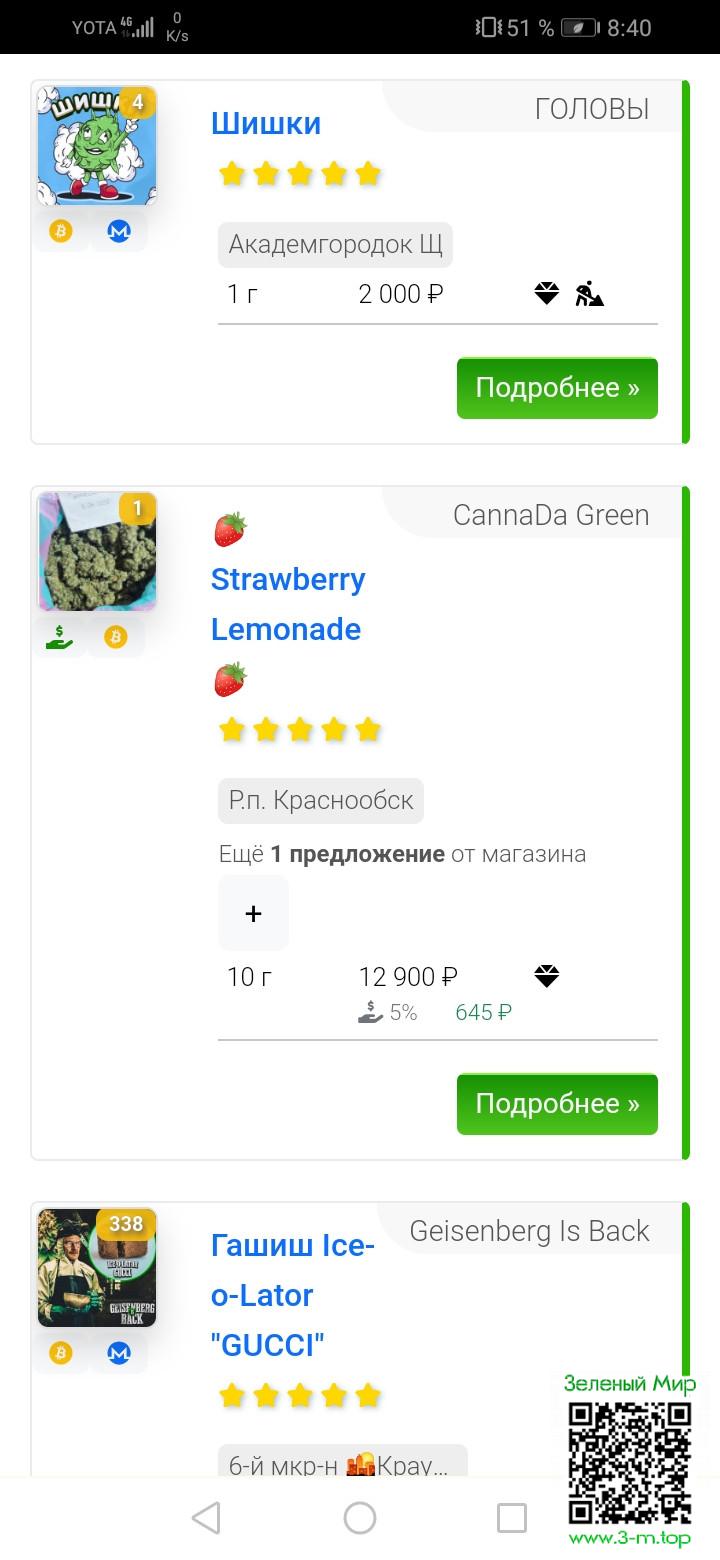Select the Р.п. Краснообск district chip
720x1560 pixels.
pos(320,801)
